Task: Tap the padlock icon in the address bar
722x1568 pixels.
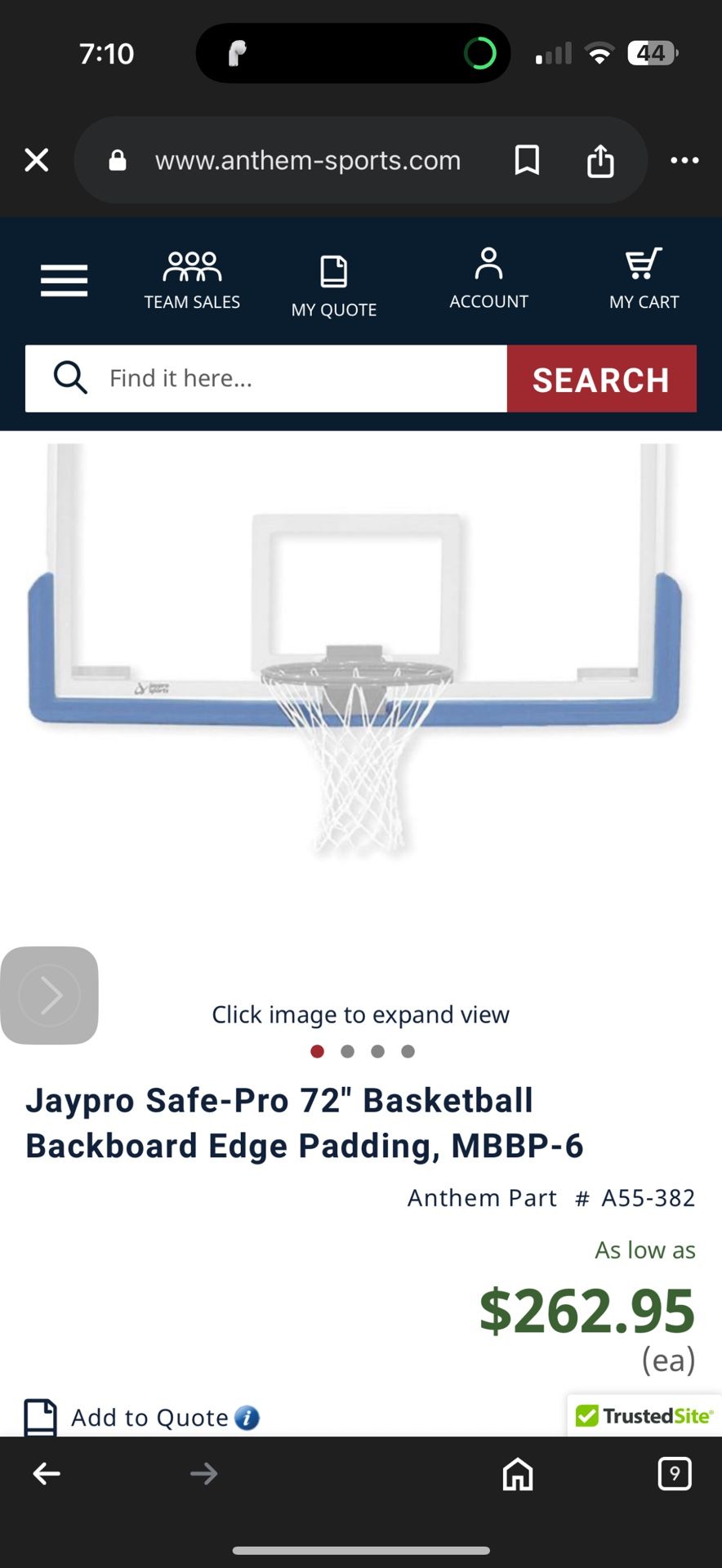Action: (x=117, y=160)
